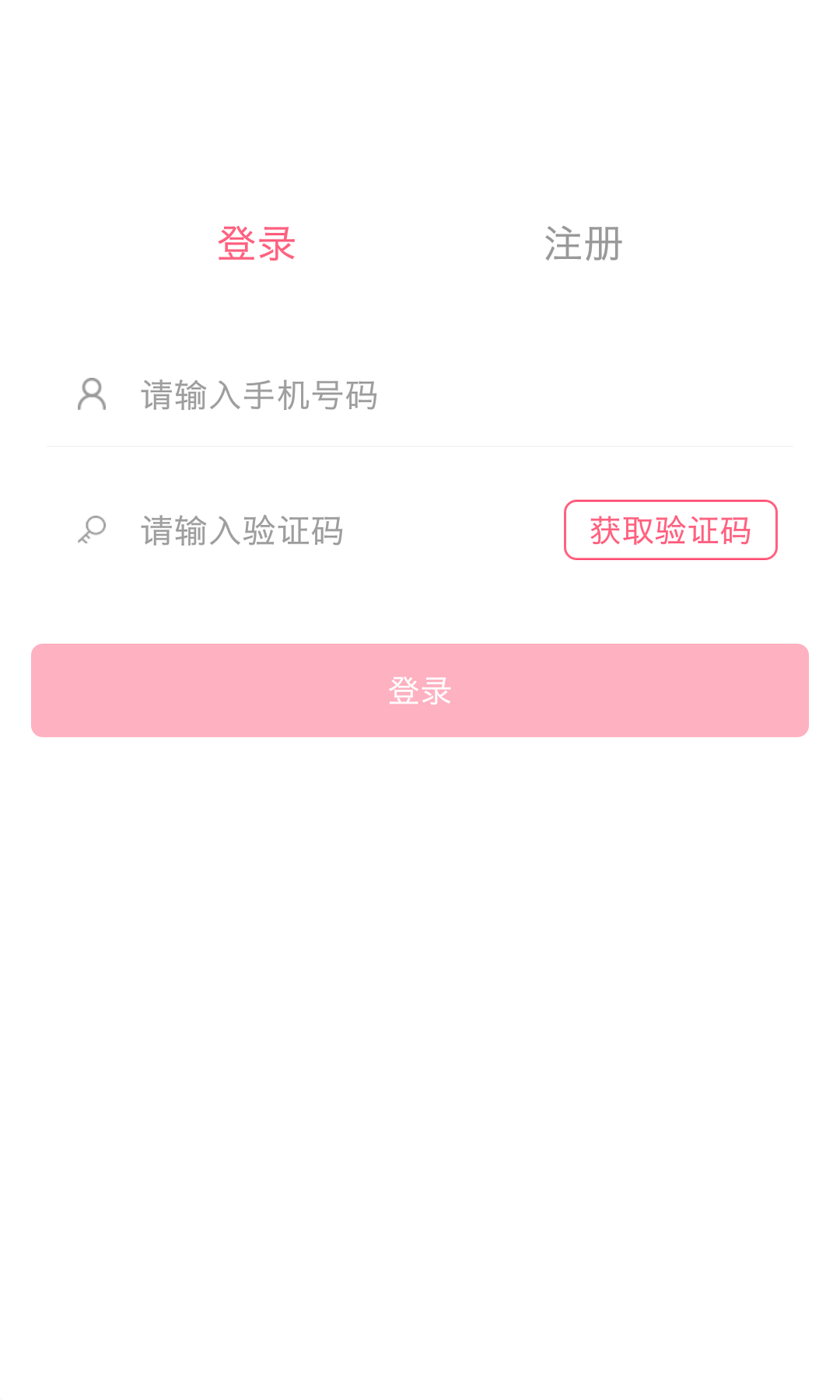Click the person icon beside phone input
This screenshot has height=1400, width=840.
tap(91, 395)
